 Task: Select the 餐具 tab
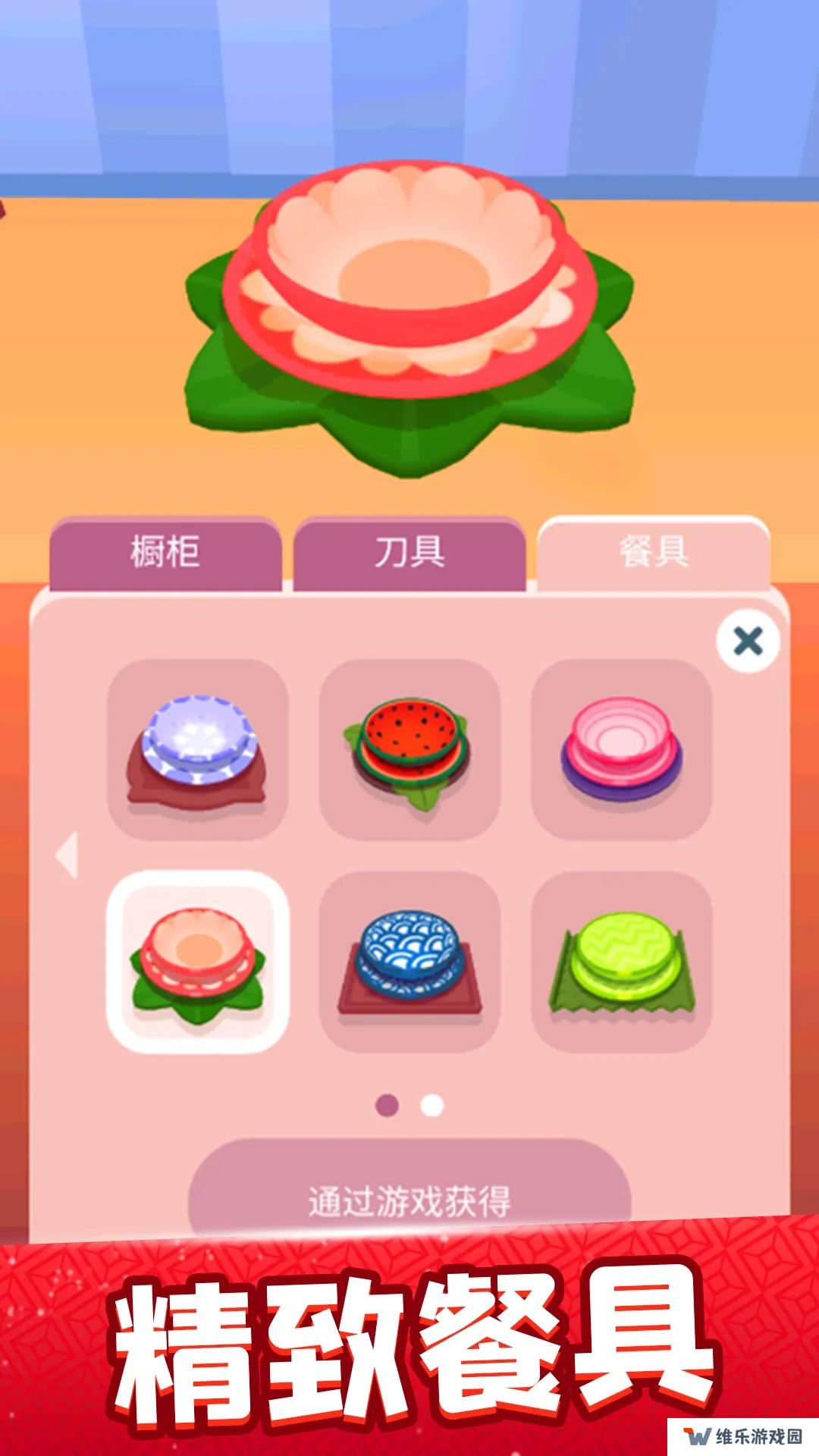[x=654, y=552]
